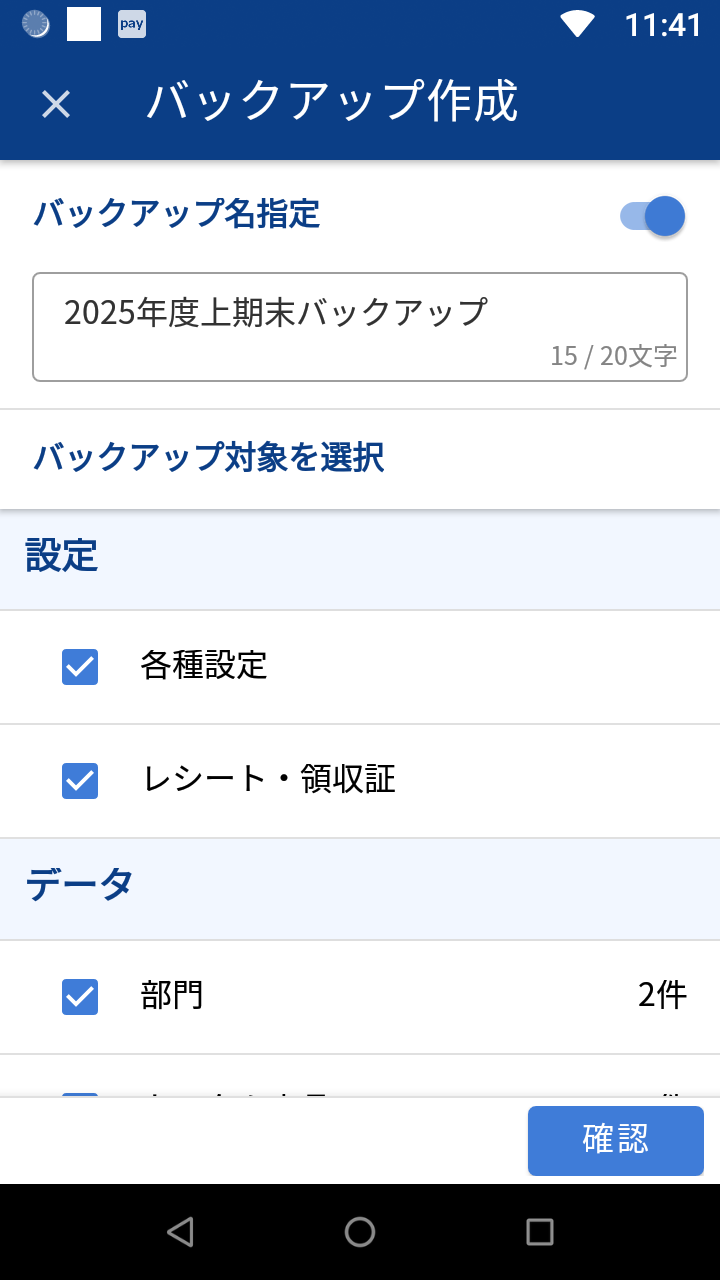Close the バックアップ作成 screen
The image size is (720, 1280).
pyautogui.click(x=56, y=104)
